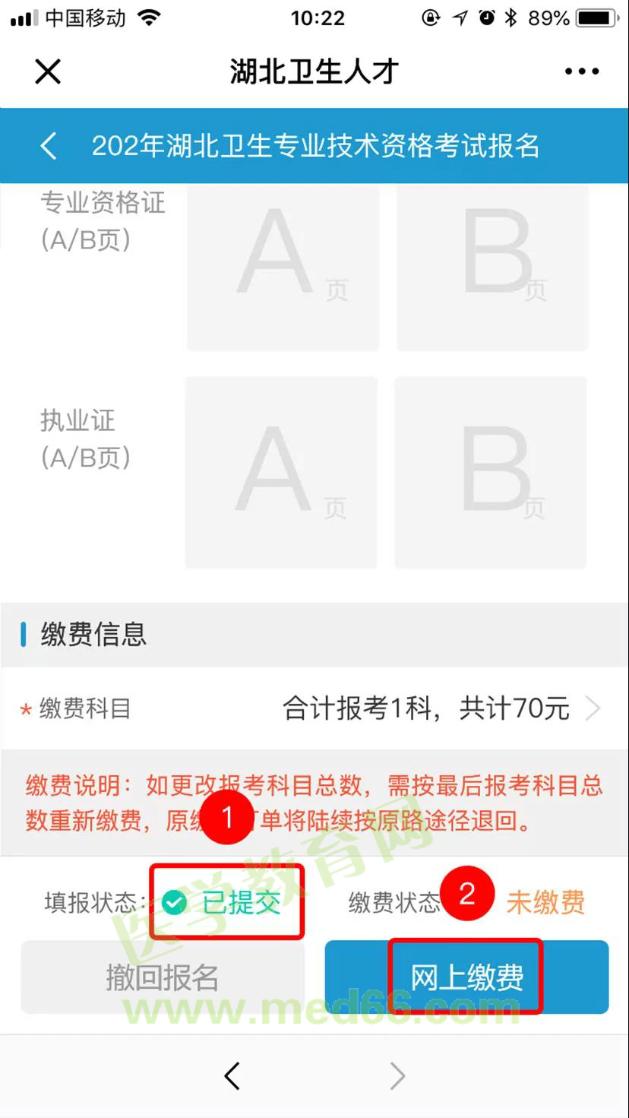Tap the browser forward arrow at bottom
This screenshot has width=629, height=1118.
coord(397,1076)
